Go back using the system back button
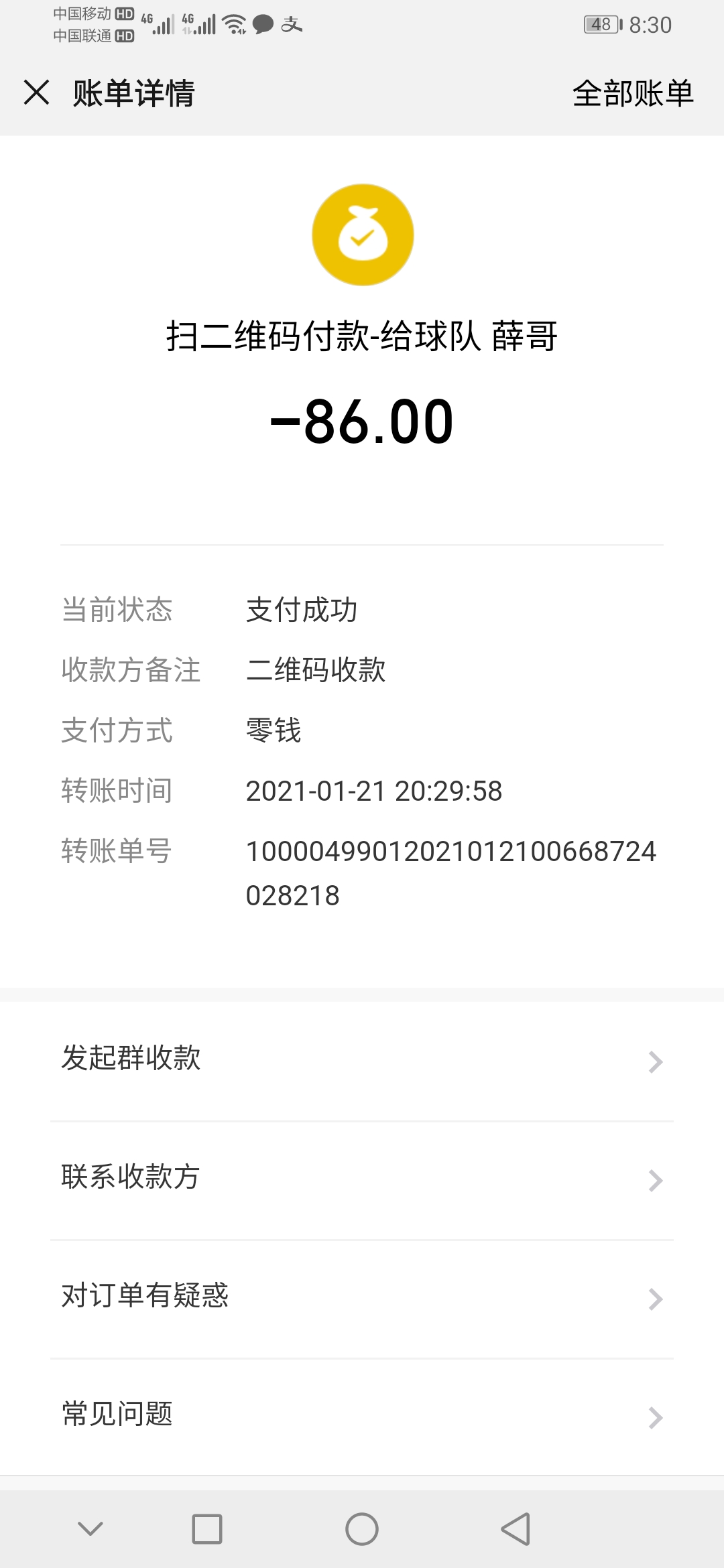 516,1529
